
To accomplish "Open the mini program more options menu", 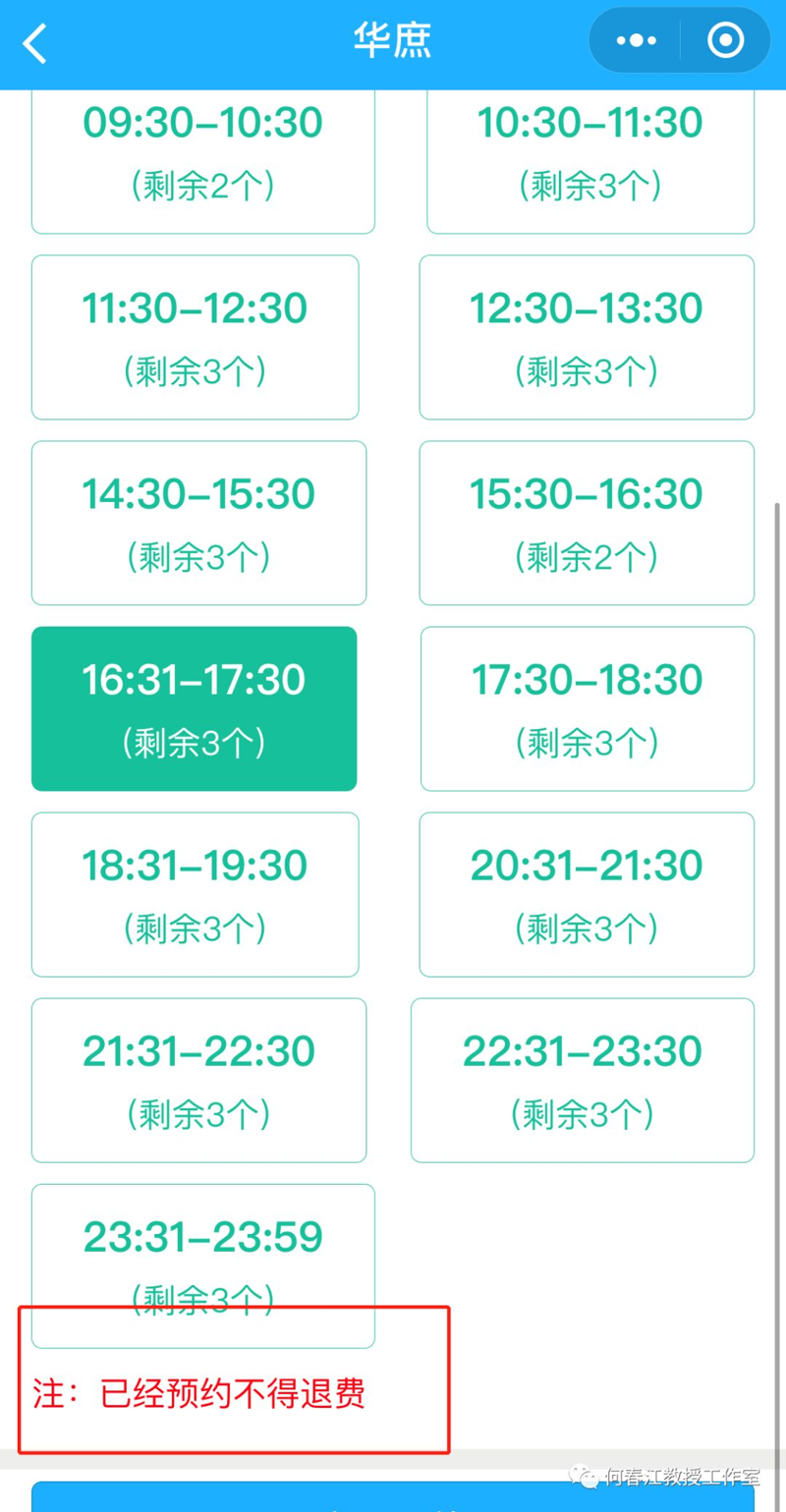I will [636, 41].
